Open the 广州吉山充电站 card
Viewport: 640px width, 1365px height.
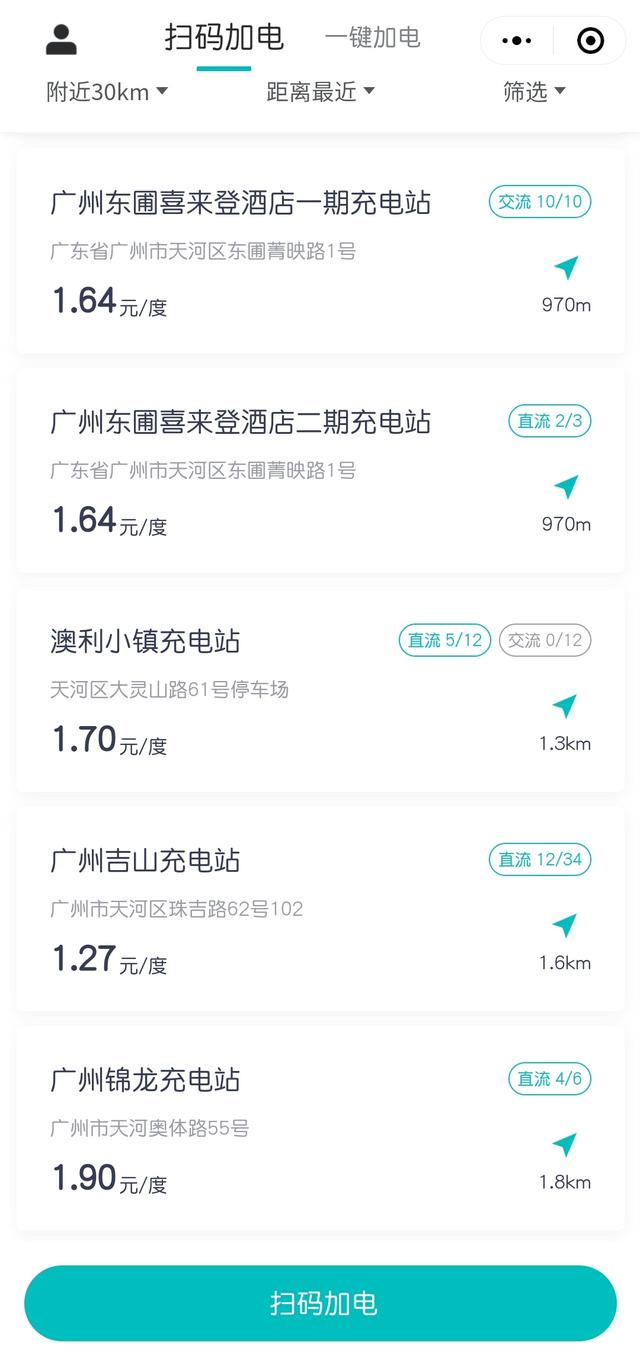pos(146,860)
